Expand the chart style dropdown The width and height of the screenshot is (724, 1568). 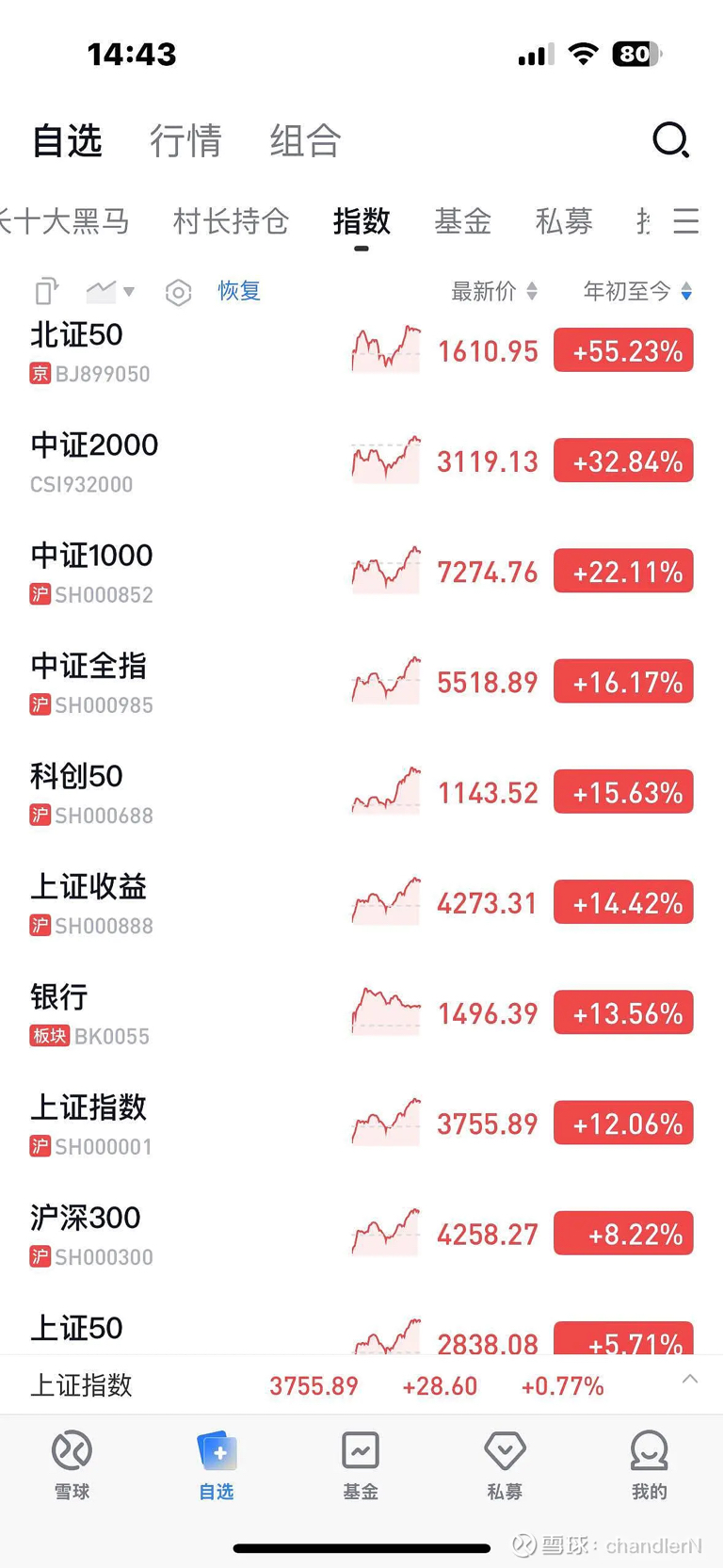click(110, 292)
